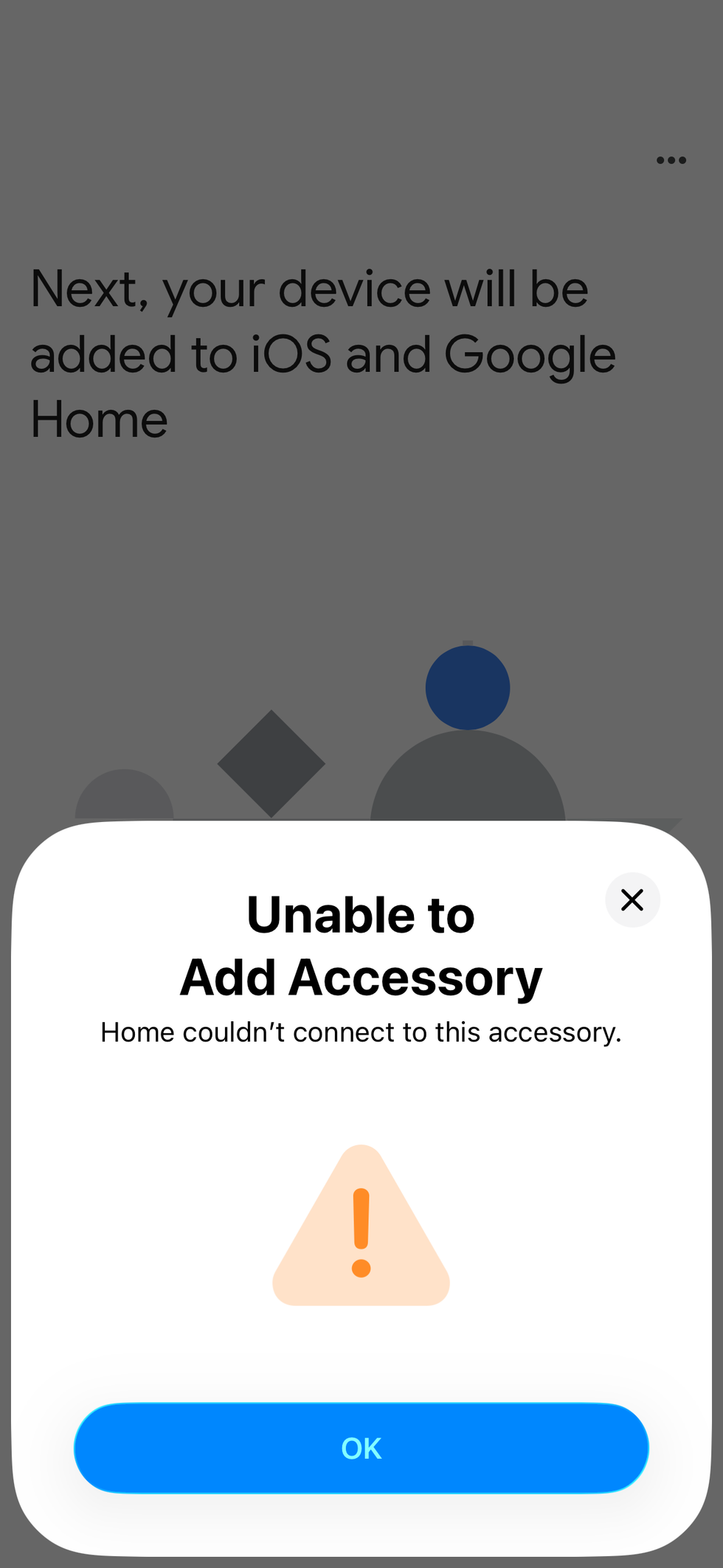The width and height of the screenshot is (723, 1568).
Task: Click the dark diamond shape in the illustration
Action: [x=271, y=762]
